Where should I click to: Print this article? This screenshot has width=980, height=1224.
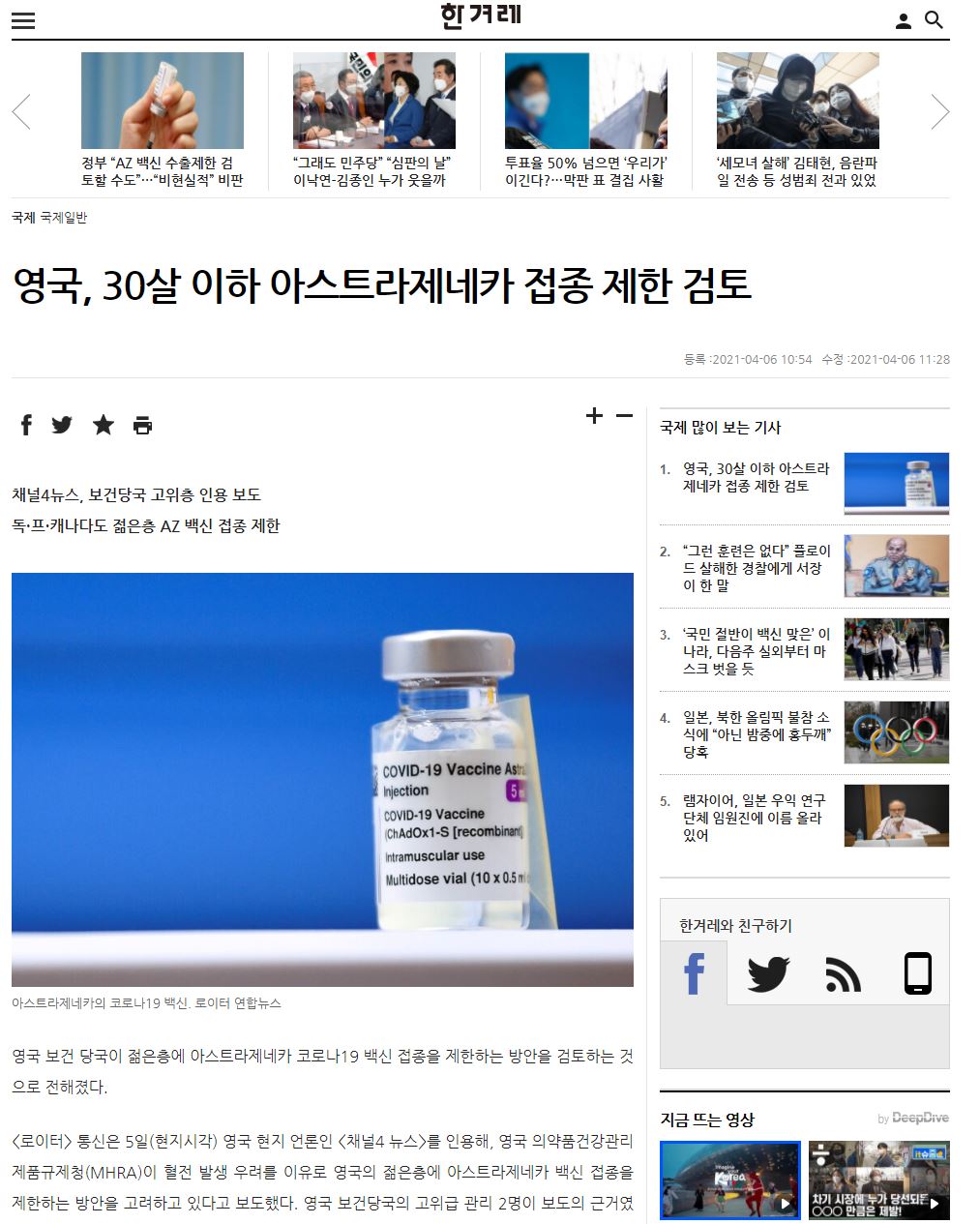(x=142, y=425)
